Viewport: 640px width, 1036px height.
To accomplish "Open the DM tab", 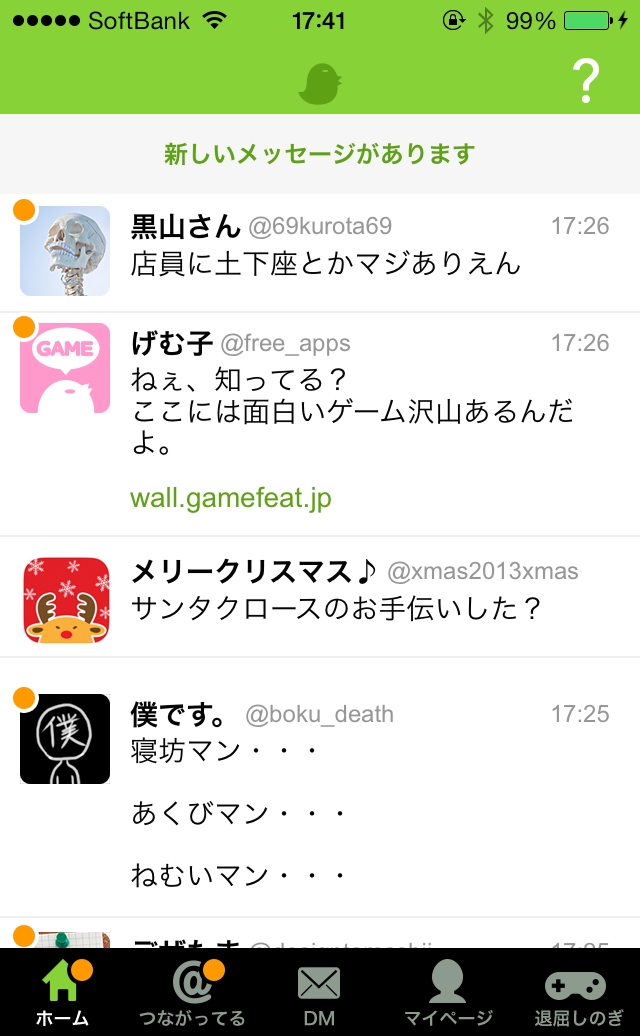I will click(x=319, y=992).
